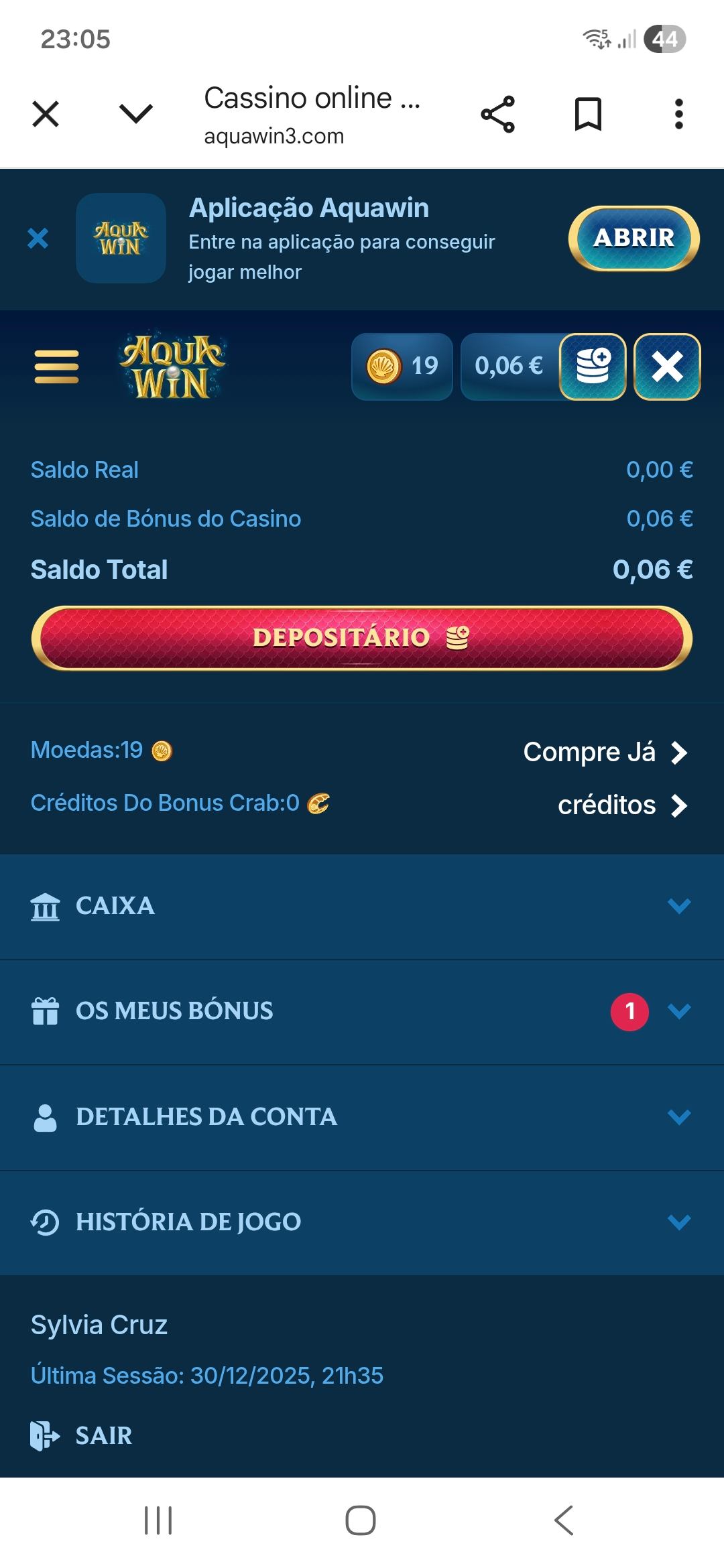This screenshot has height=1568, width=724.
Task: Tap ABRIR to open the app
Action: (x=633, y=238)
